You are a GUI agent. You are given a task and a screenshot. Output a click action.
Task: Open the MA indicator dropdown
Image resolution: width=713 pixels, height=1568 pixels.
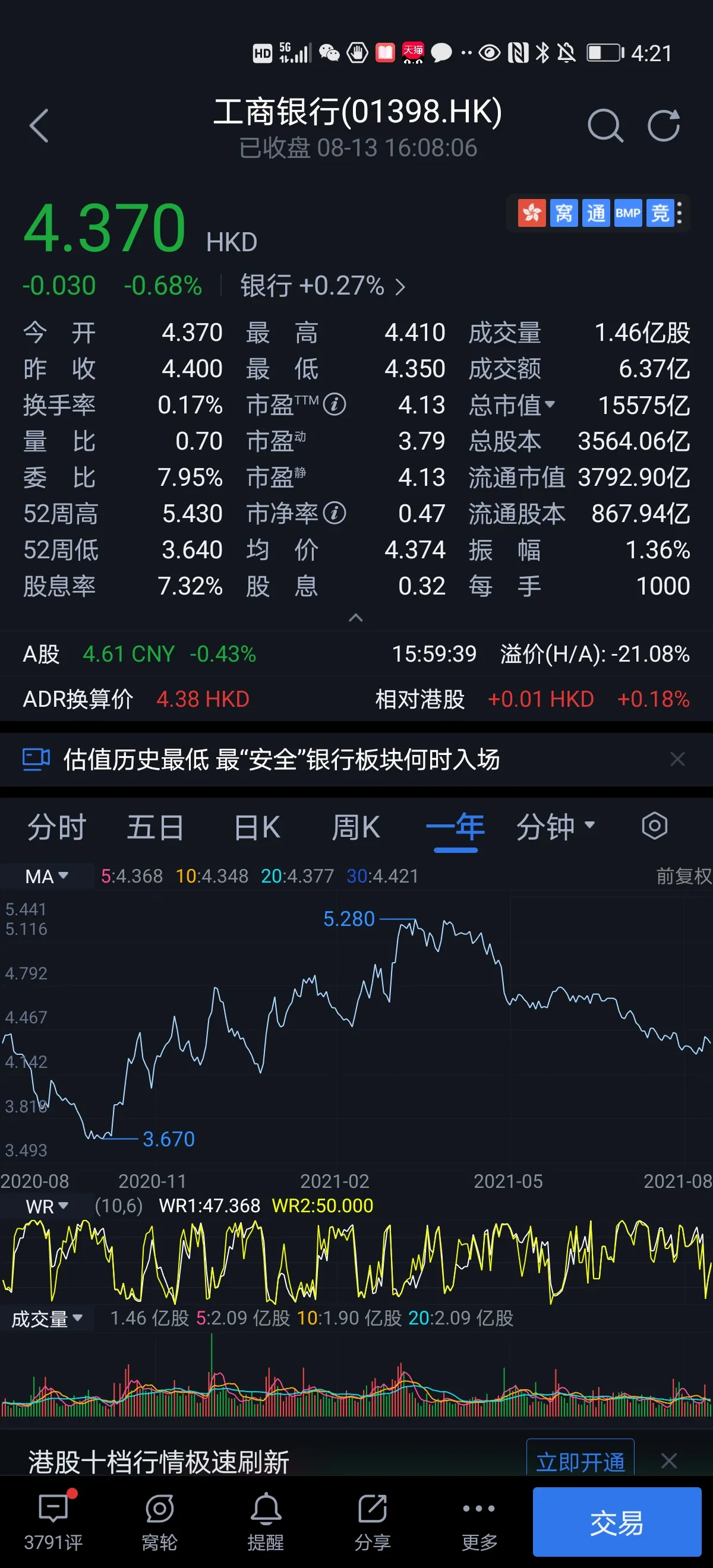click(46, 876)
